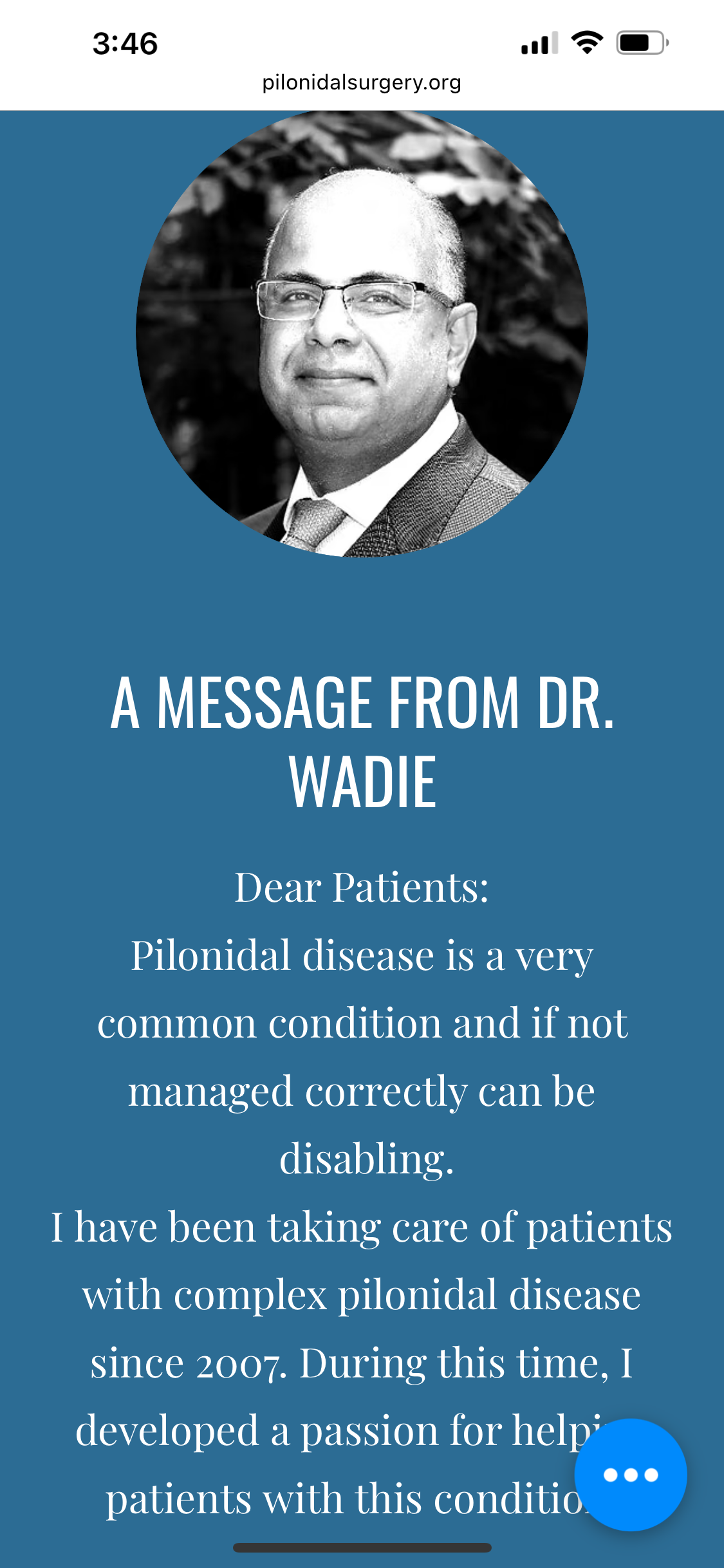Open the blue chat bubble button
724x1568 pixels.
tap(630, 1474)
